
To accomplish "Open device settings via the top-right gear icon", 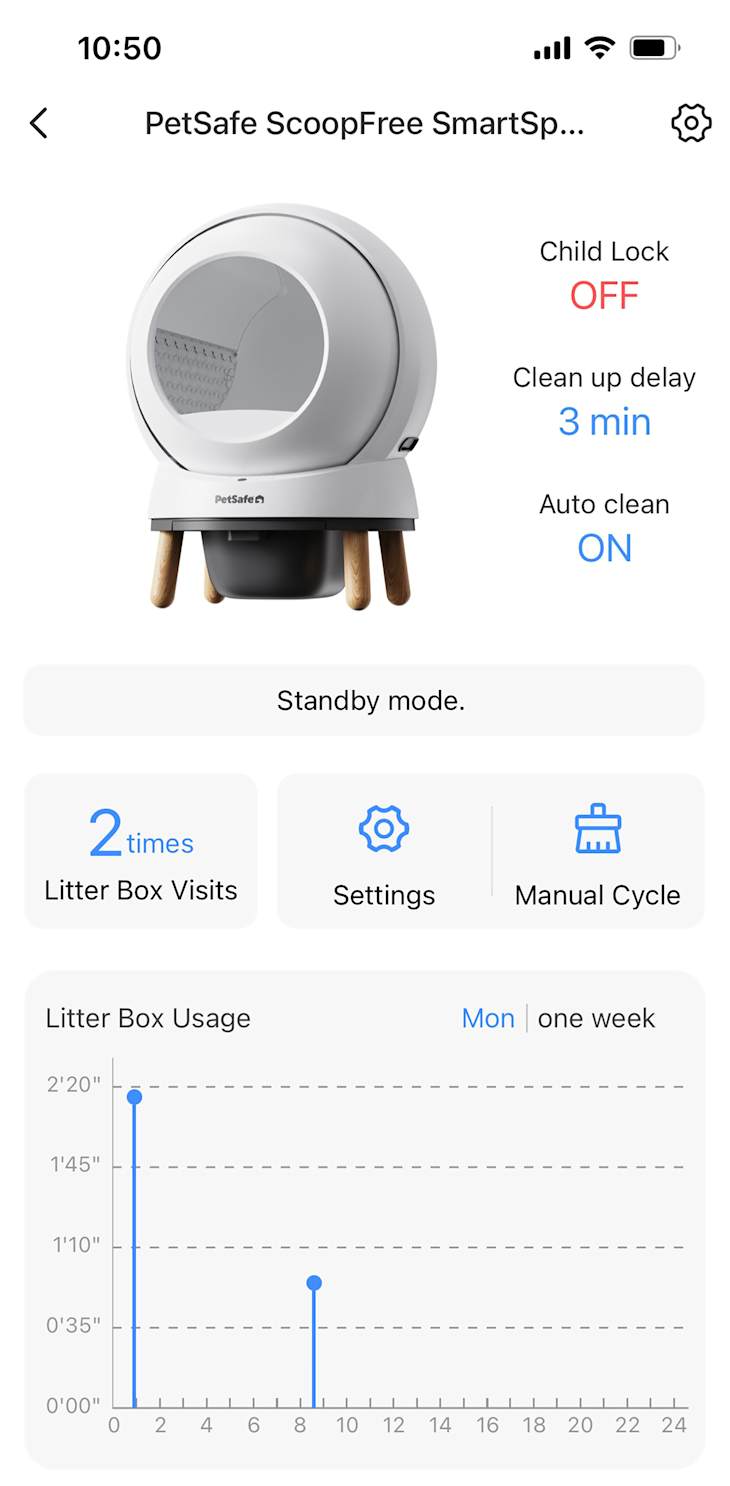I will tap(690, 123).
